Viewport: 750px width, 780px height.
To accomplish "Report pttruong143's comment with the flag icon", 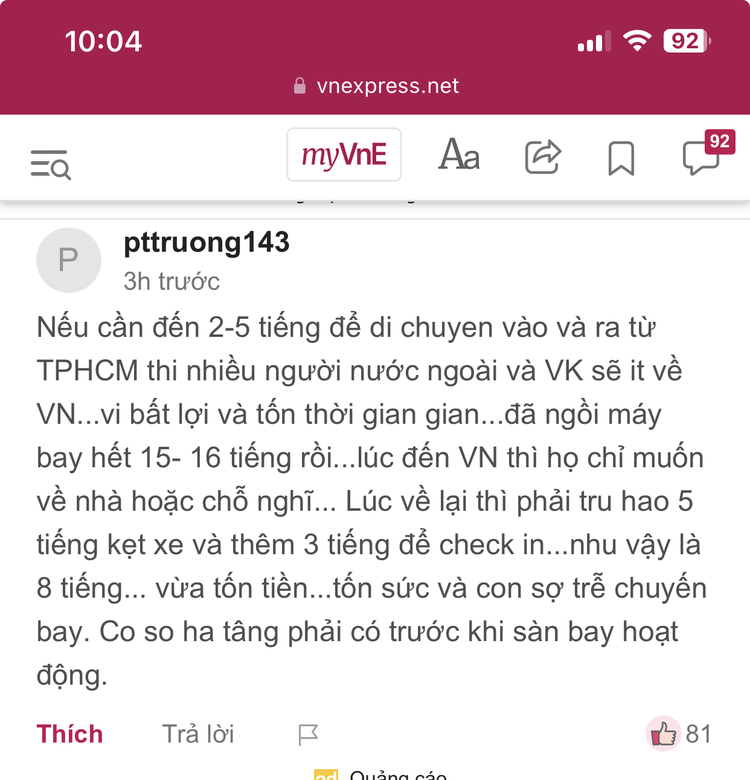I will (x=308, y=736).
